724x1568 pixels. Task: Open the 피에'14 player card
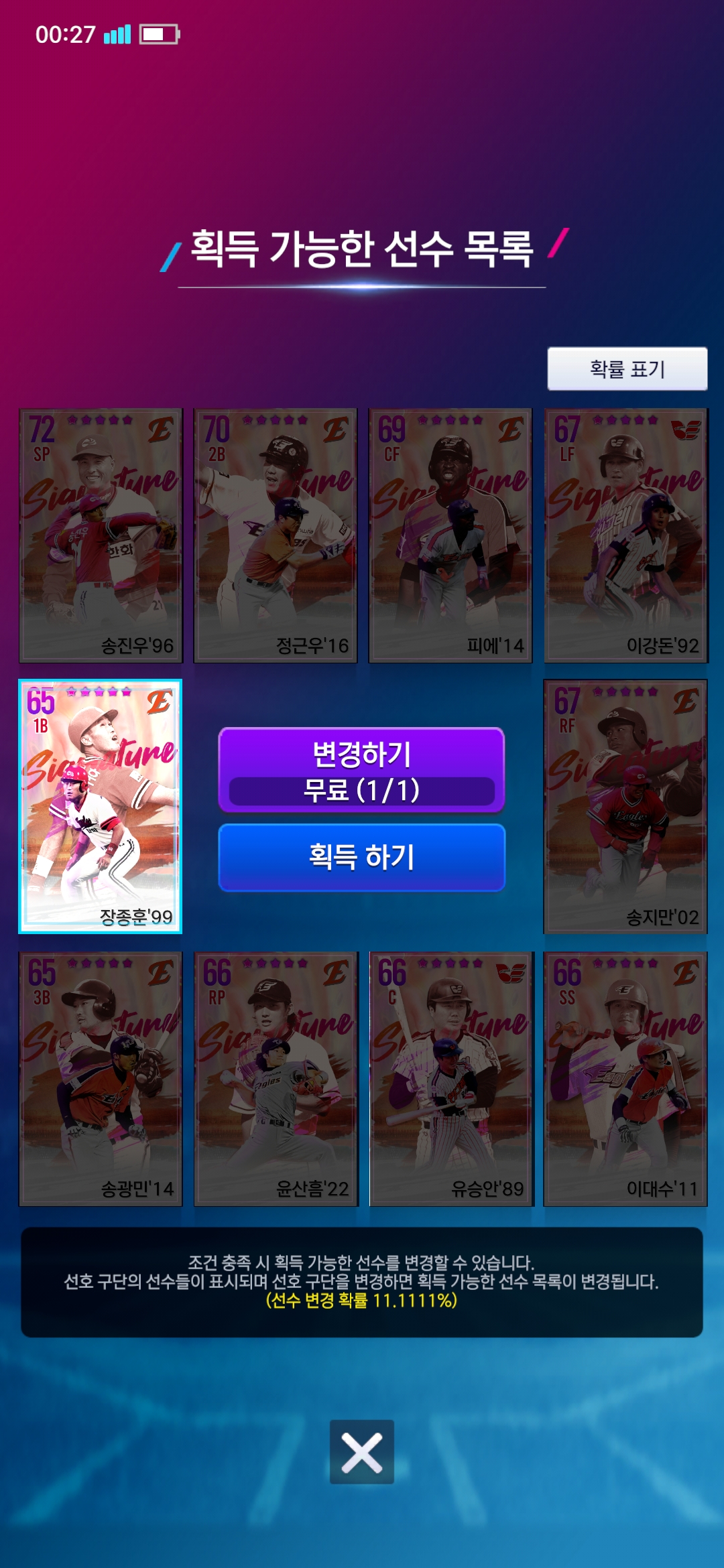[450, 535]
